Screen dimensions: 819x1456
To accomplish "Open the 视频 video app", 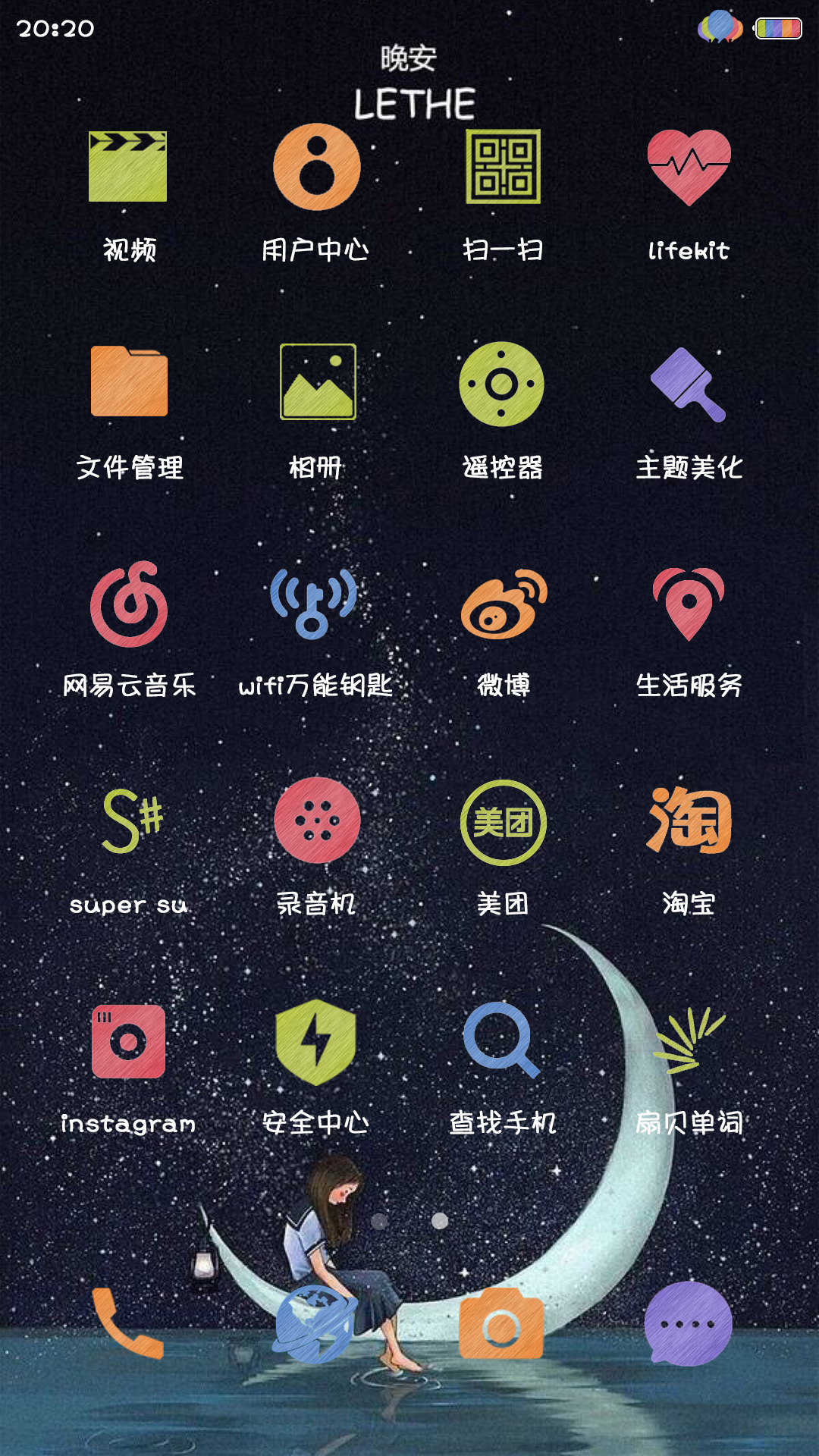I will 128,167.
